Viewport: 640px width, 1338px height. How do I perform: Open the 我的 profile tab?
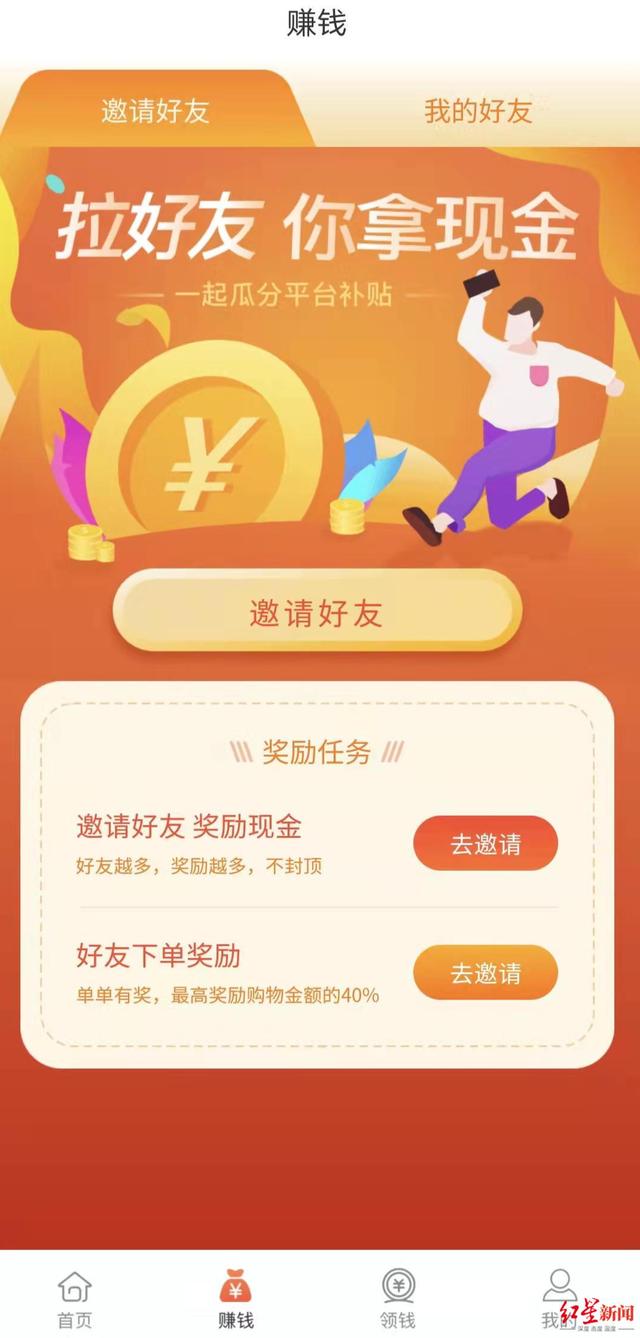coord(559,1298)
